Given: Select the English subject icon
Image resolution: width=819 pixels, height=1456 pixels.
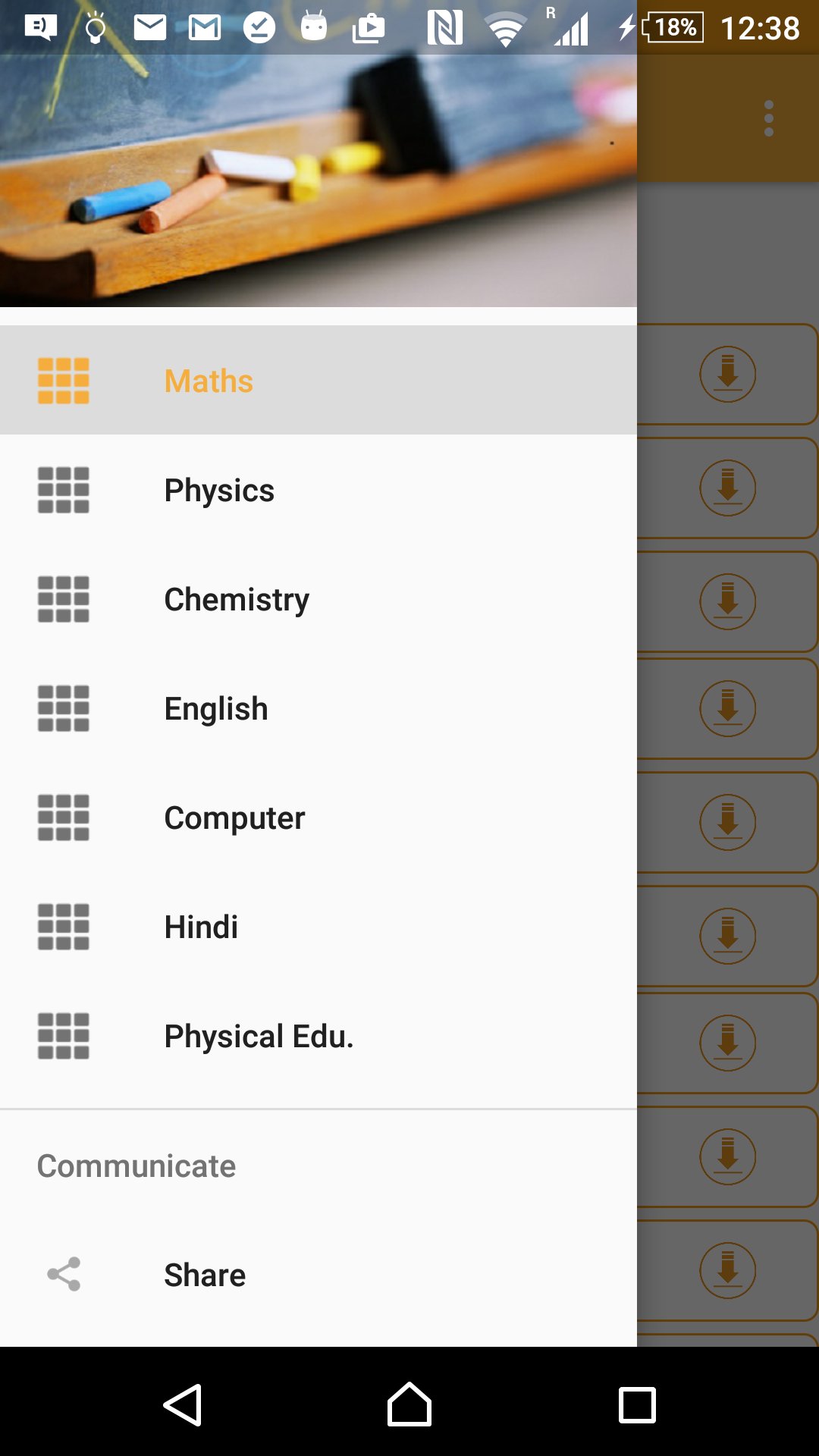Looking at the screenshot, I should pyautogui.click(x=64, y=708).
